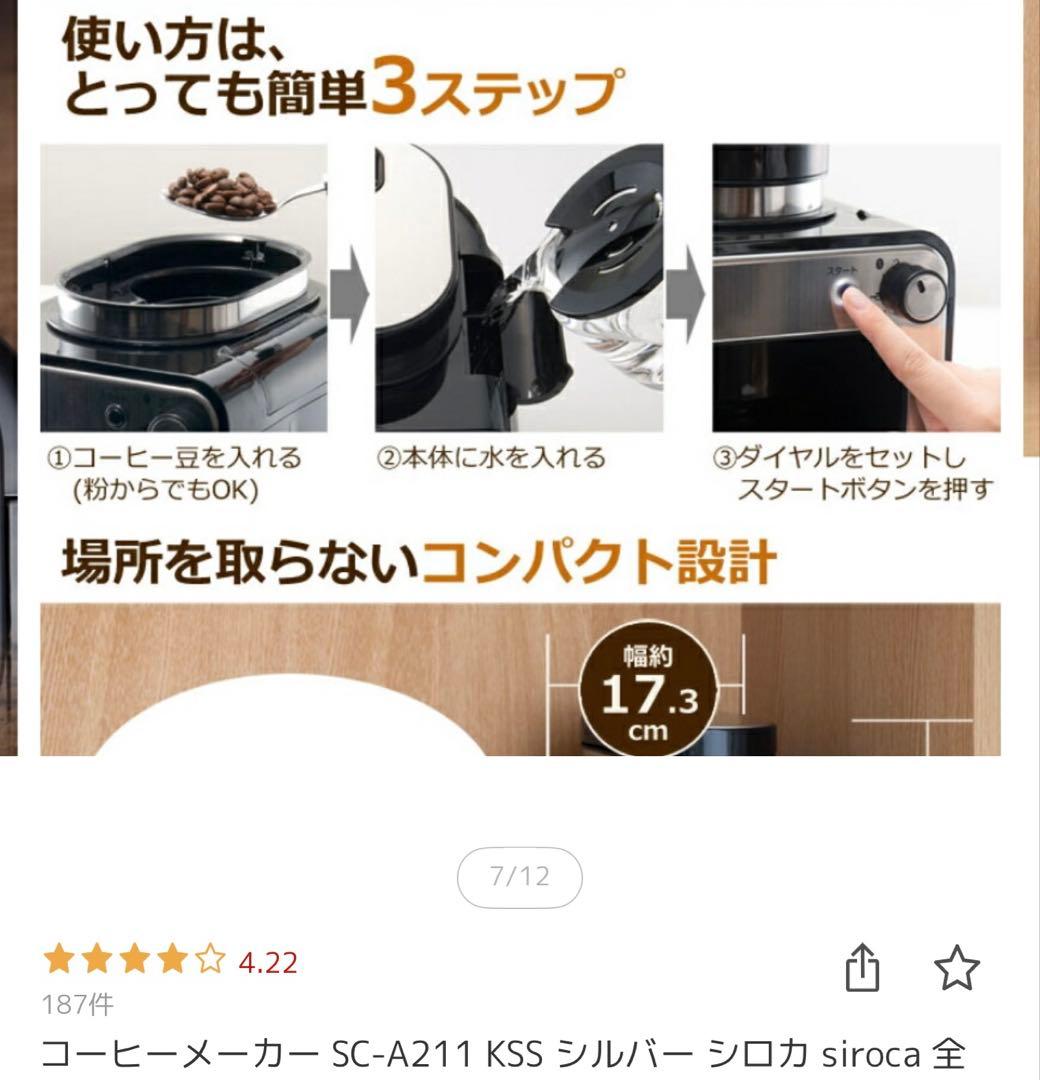Add the product to favorites with the star
Screen dimensions: 1040x1080
click(x=956, y=968)
